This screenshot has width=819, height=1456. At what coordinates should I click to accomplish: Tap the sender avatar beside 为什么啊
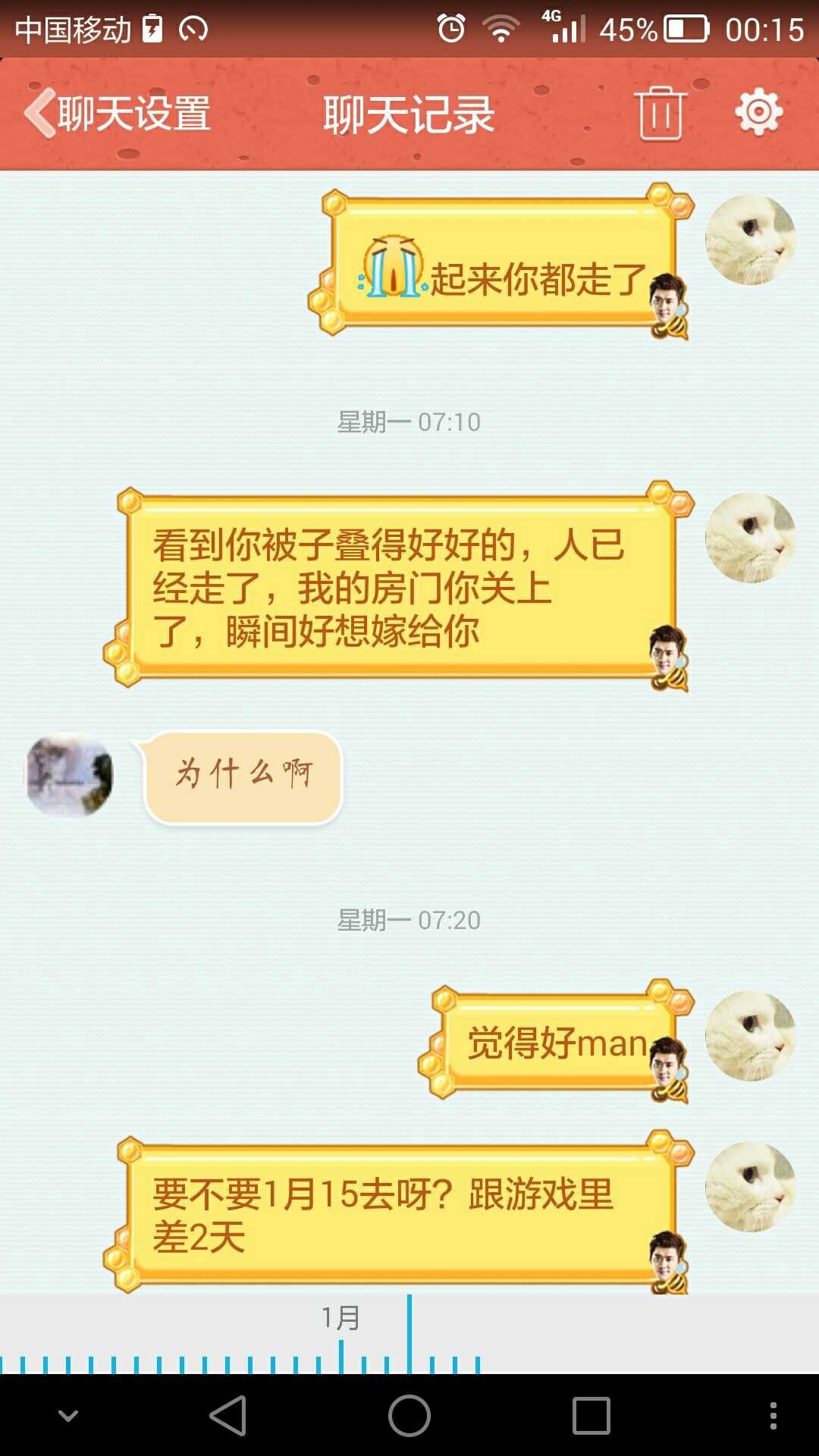pyautogui.click(x=70, y=774)
